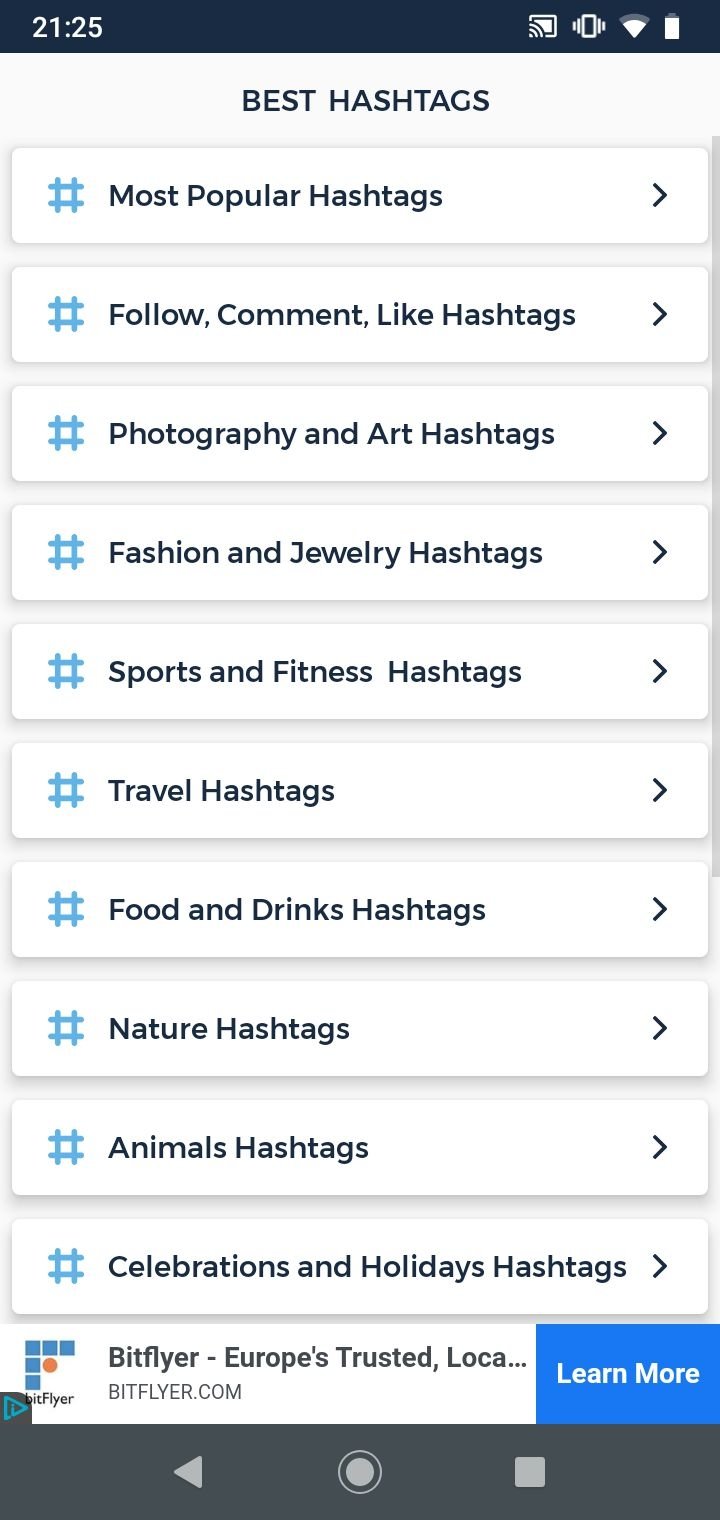View Sports and Fitness Hashtags
Screen dimensions: 720x1520
[360, 671]
